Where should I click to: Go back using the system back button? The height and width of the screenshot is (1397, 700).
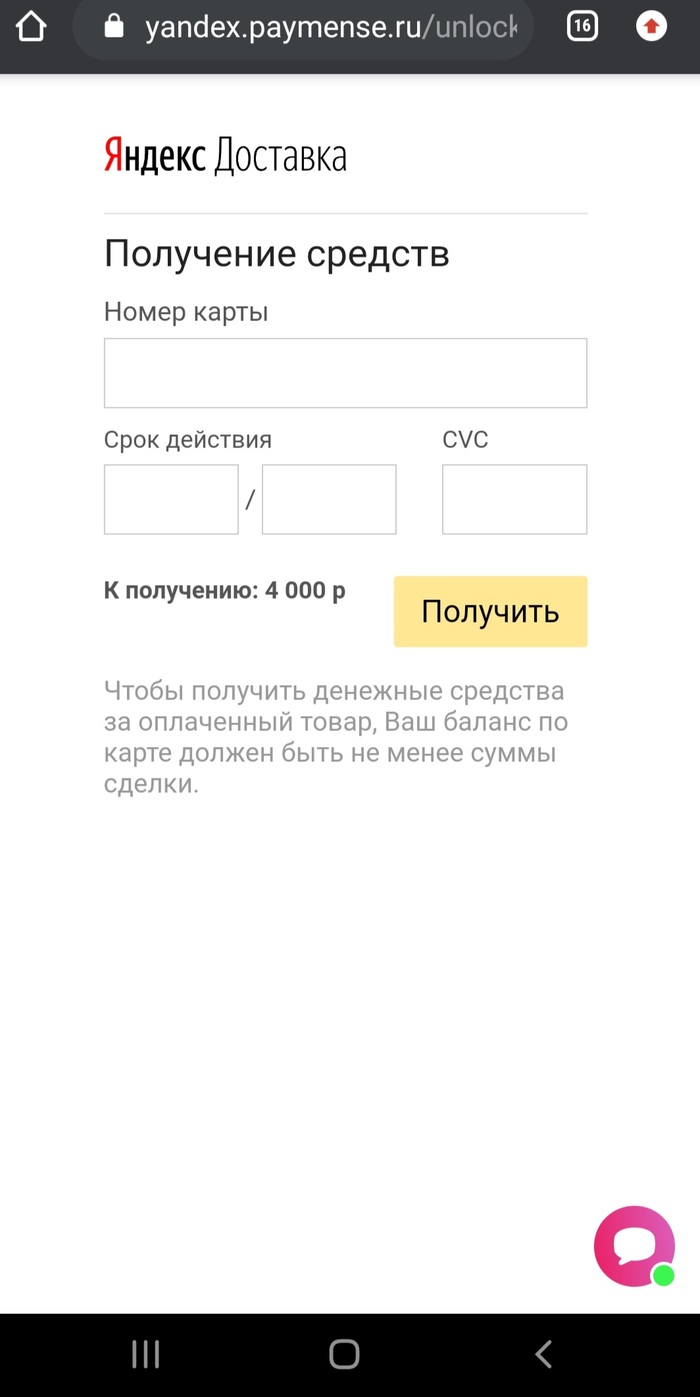coord(544,1354)
